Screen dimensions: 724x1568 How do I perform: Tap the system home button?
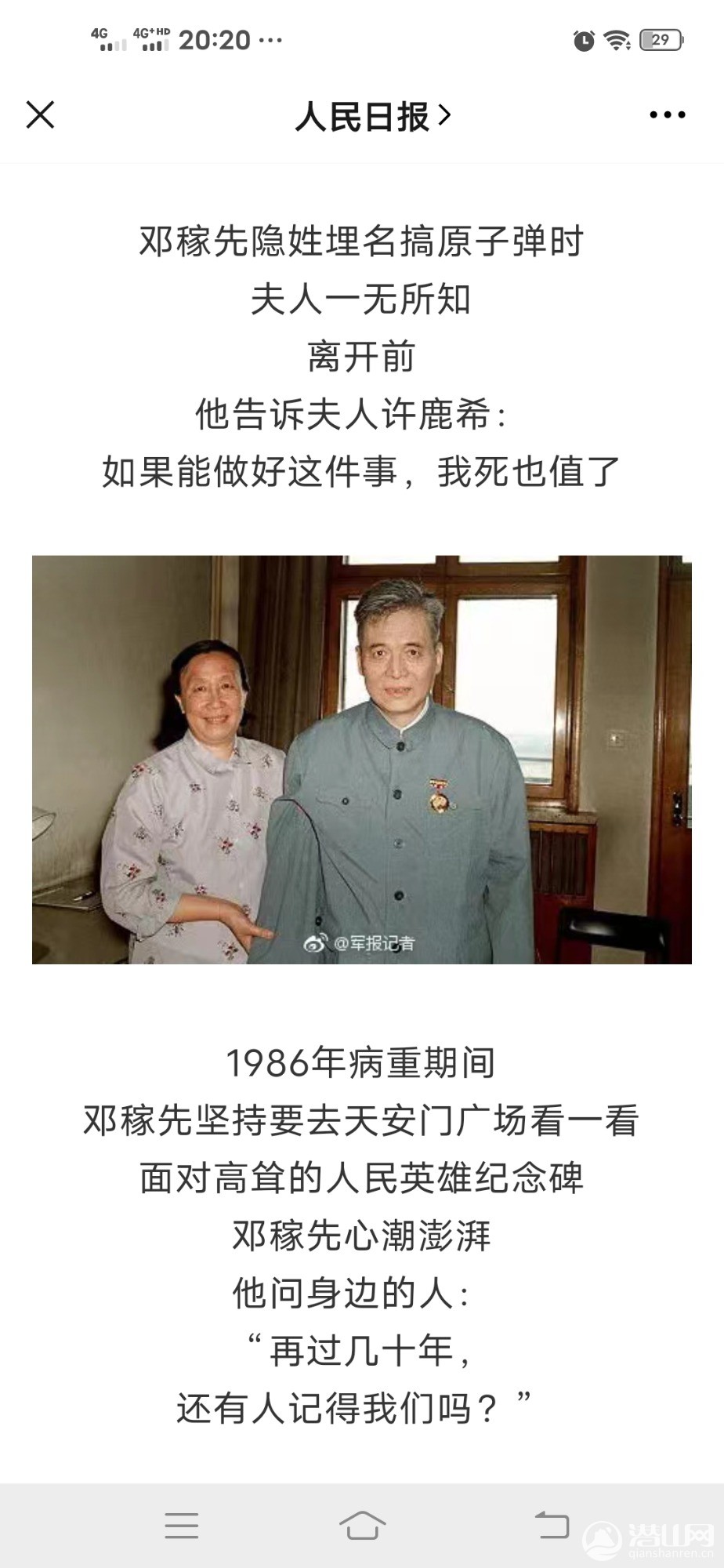tap(362, 1525)
